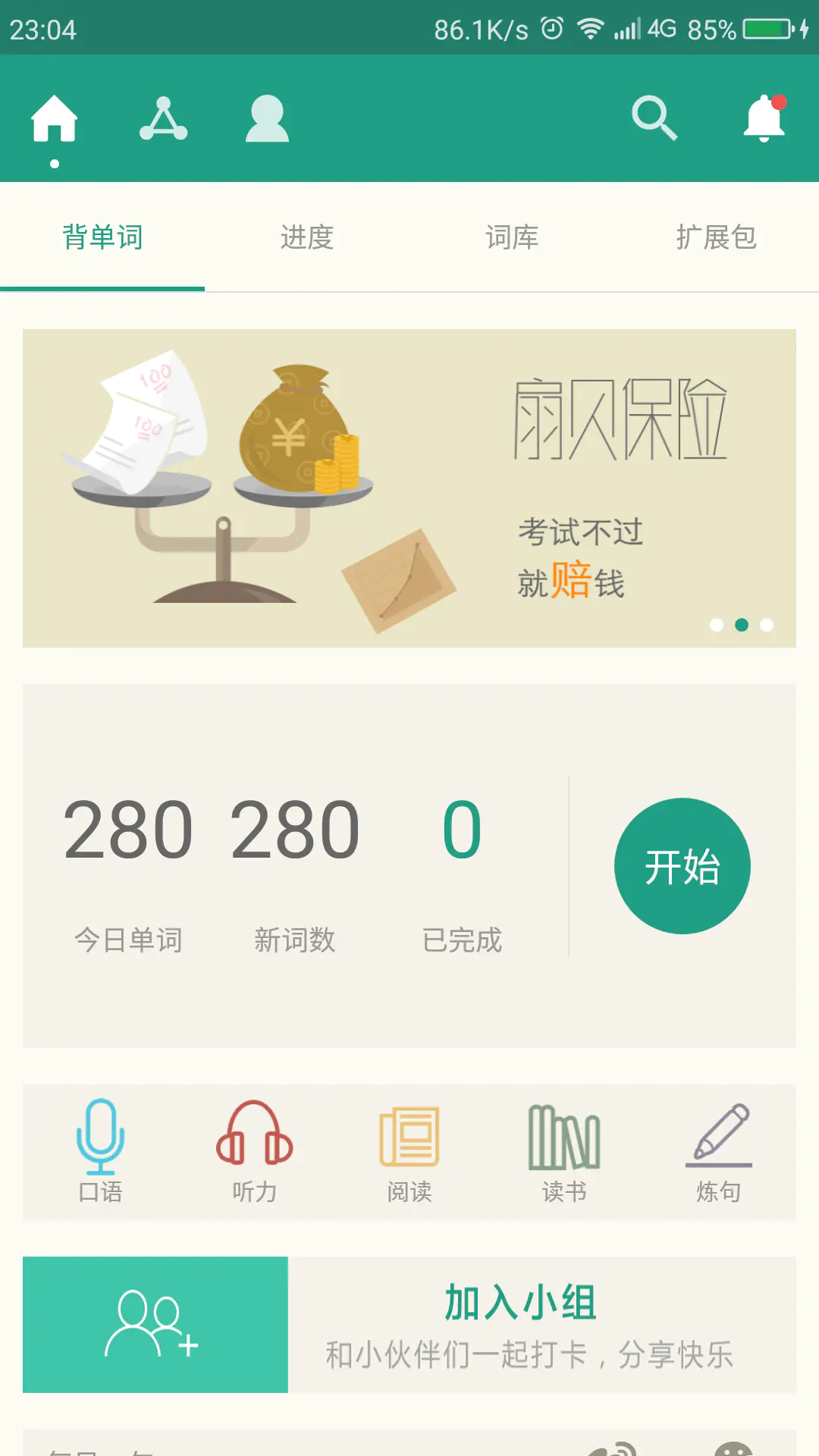
Task: Open the profile person icon
Action: (x=267, y=119)
